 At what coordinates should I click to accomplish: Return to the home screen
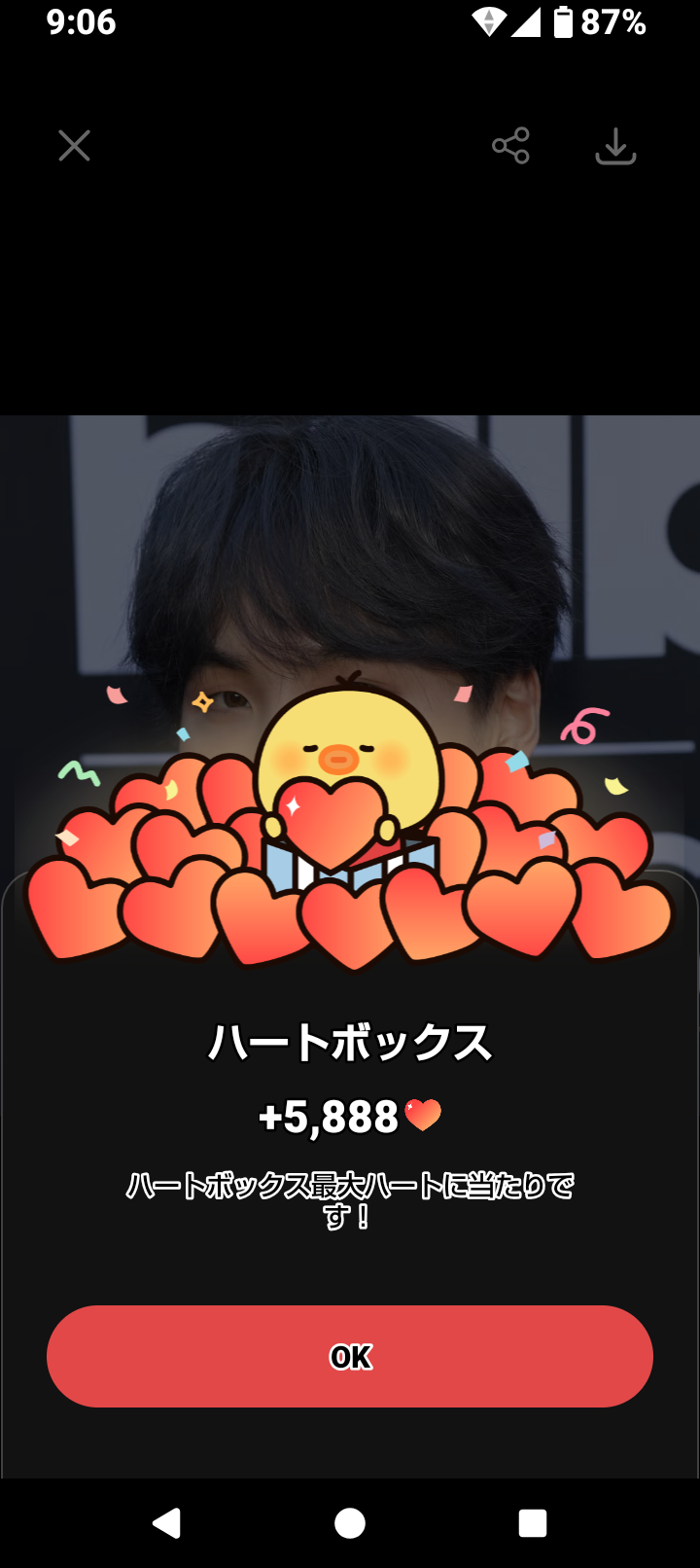350,1522
